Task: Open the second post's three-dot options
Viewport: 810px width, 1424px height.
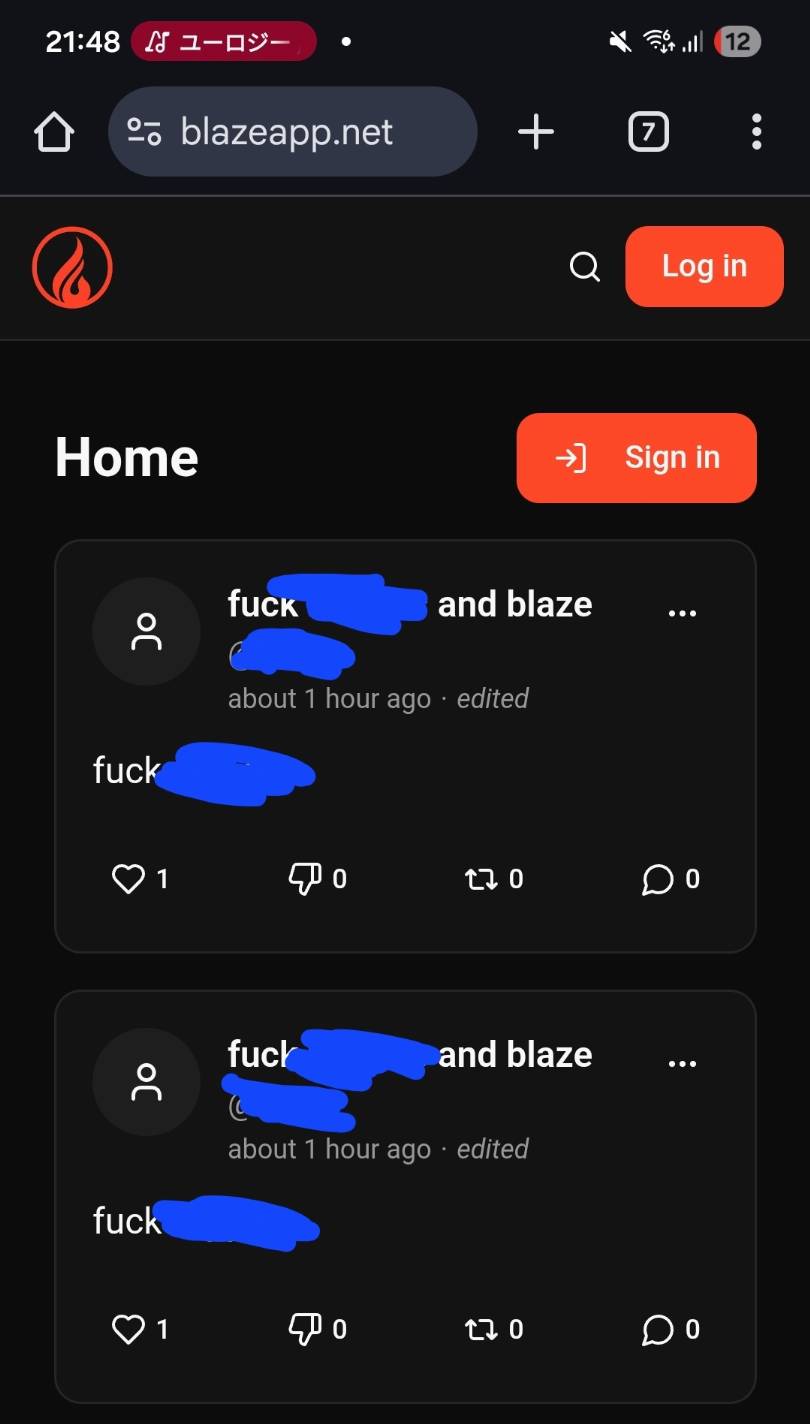Action: pyautogui.click(x=682, y=1062)
